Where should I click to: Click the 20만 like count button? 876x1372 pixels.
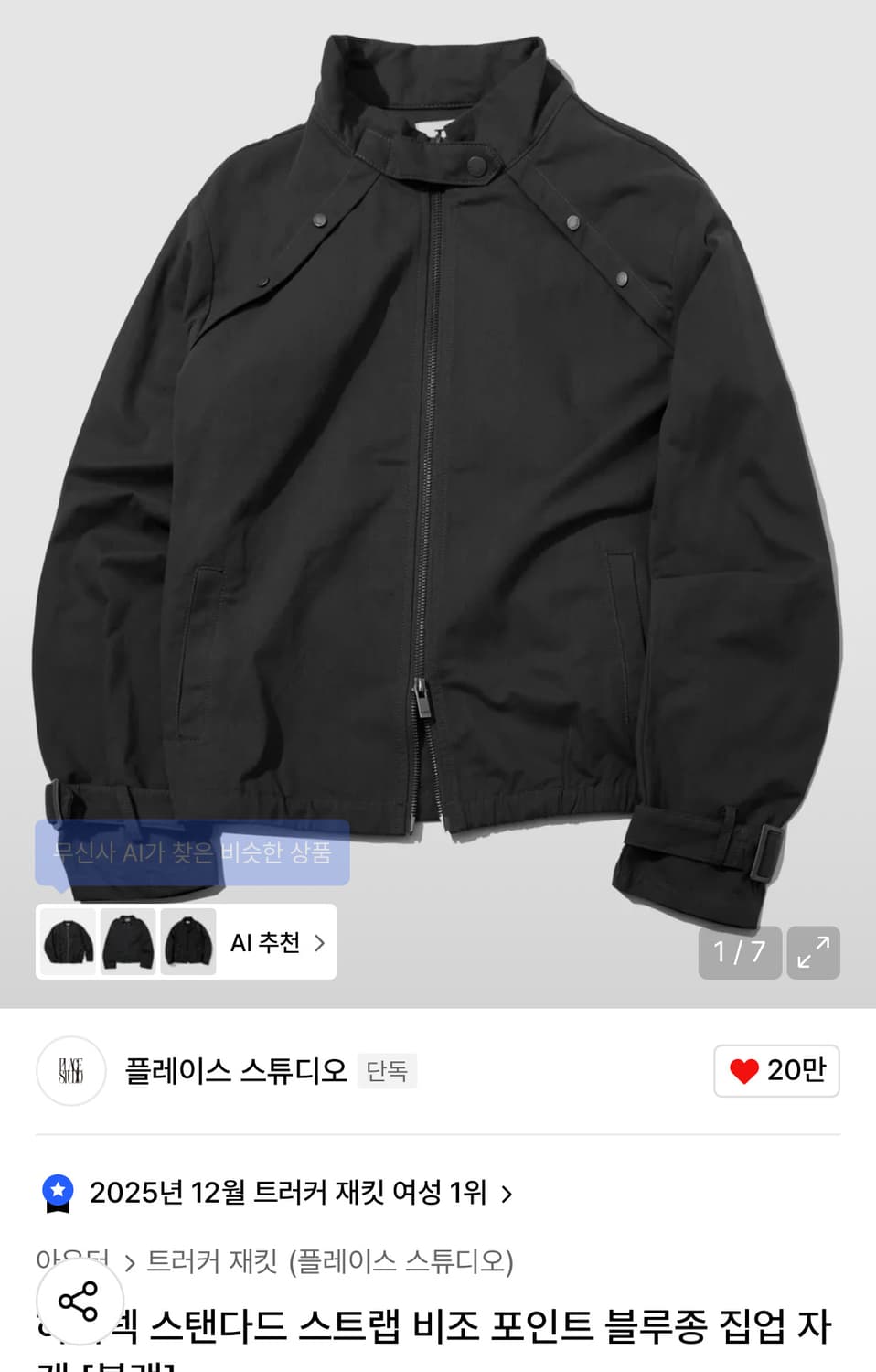click(x=775, y=1070)
